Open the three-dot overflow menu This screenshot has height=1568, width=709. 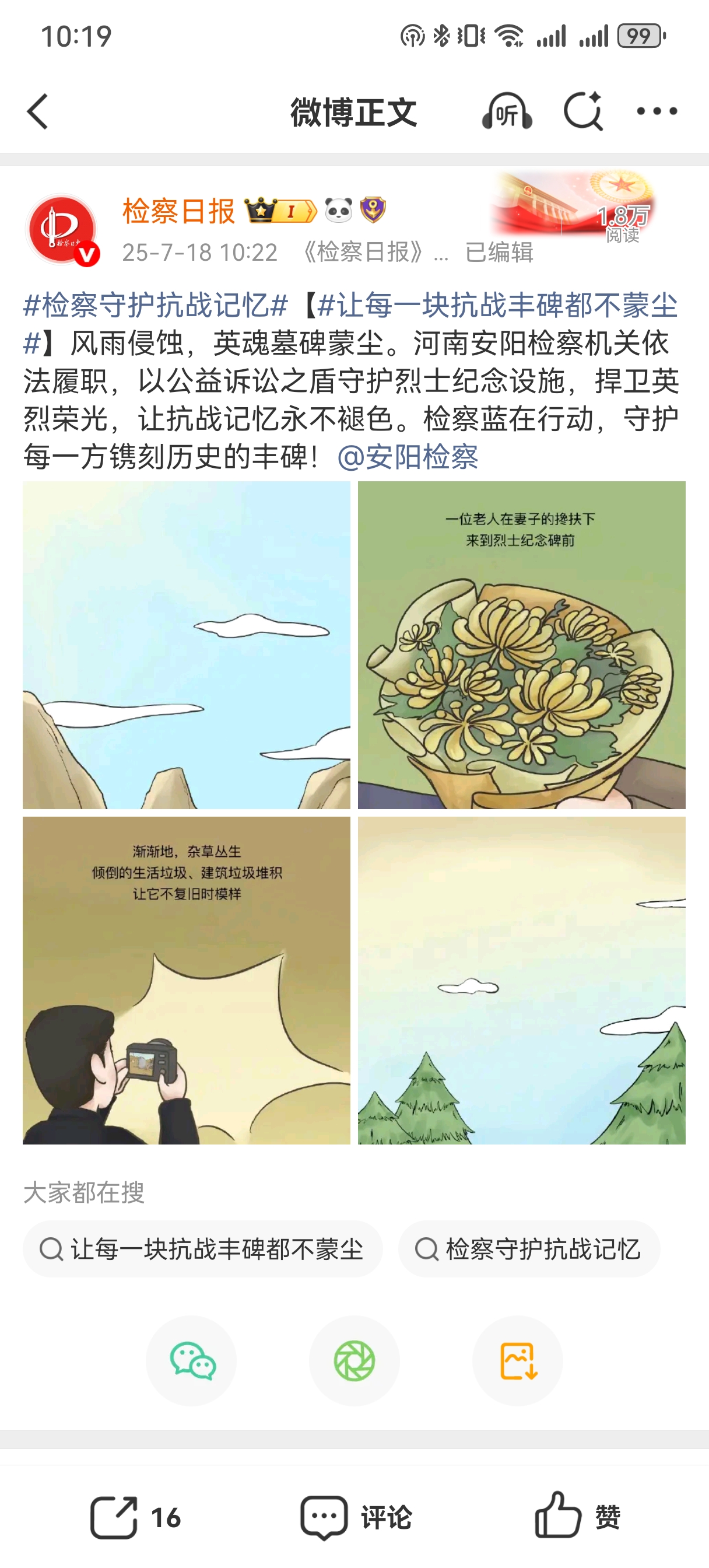click(x=657, y=111)
